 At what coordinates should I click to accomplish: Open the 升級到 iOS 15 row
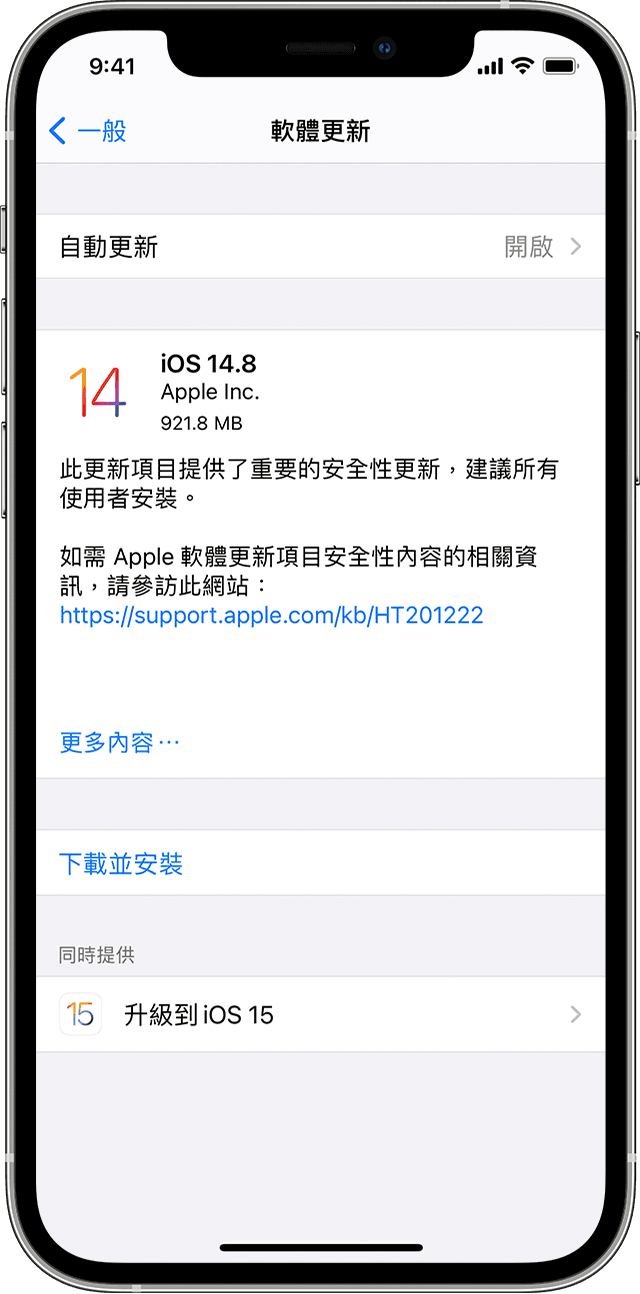coord(320,1015)
